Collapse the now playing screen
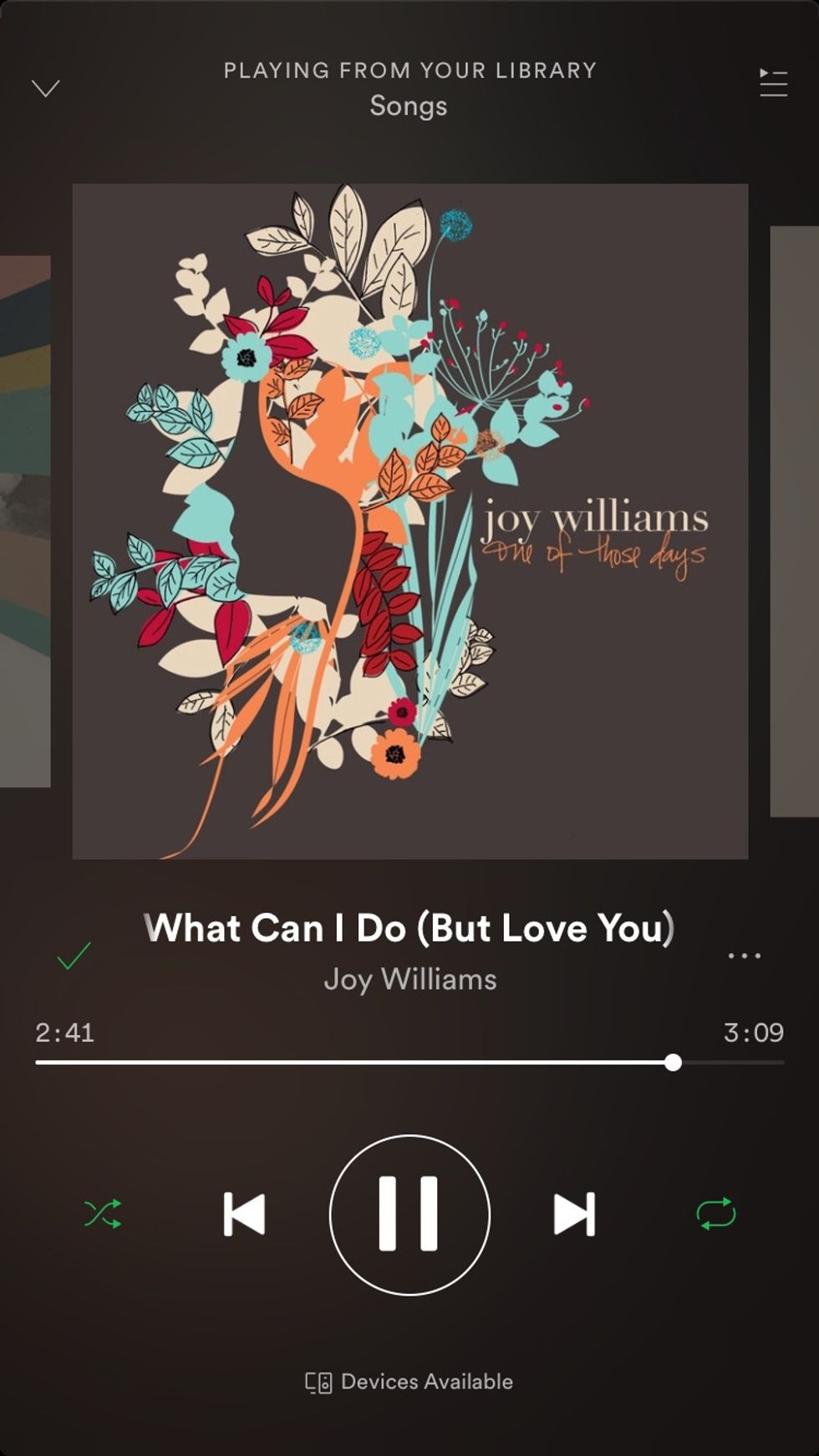The image size is (819, 1456). click(x=45, y=88)
